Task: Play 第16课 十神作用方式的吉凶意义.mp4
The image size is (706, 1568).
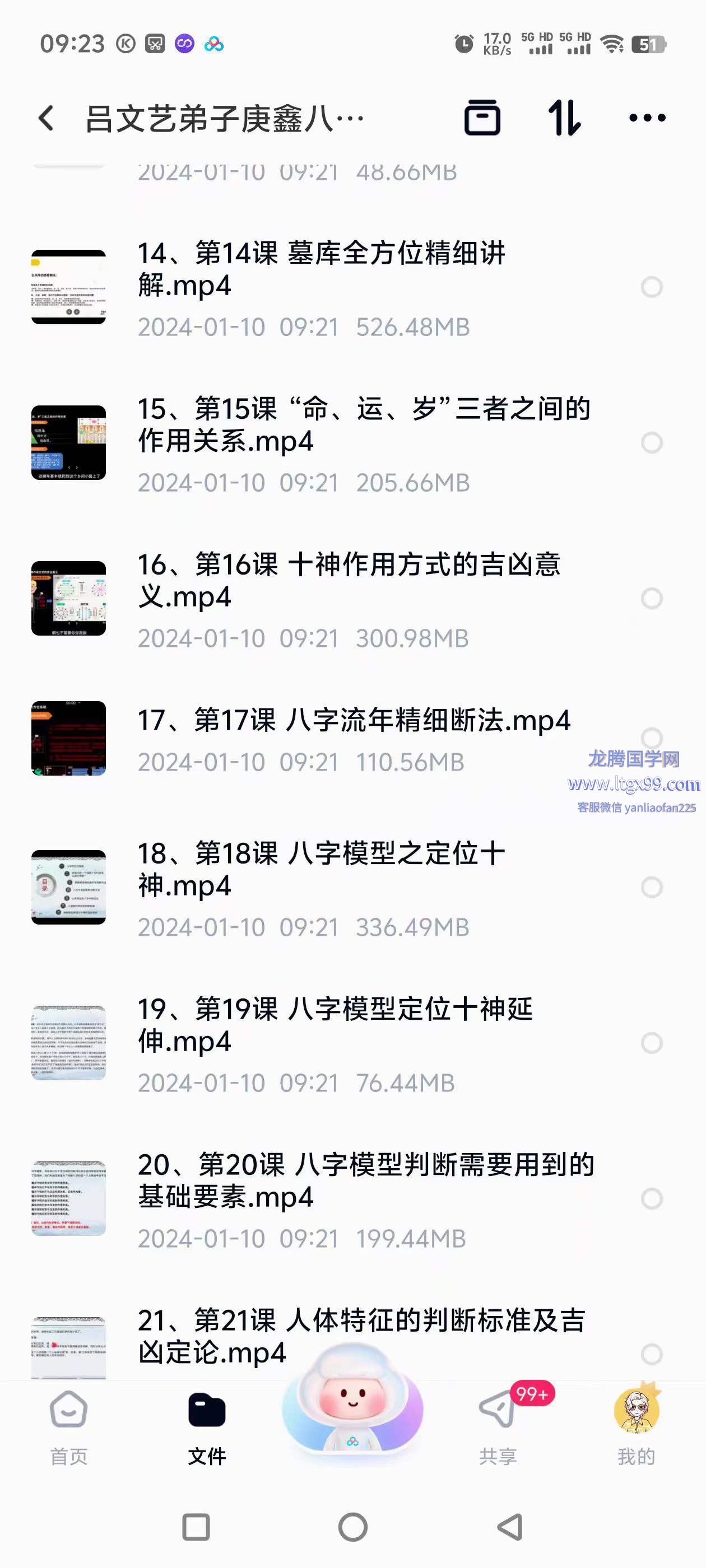Action: pos(349,580)
